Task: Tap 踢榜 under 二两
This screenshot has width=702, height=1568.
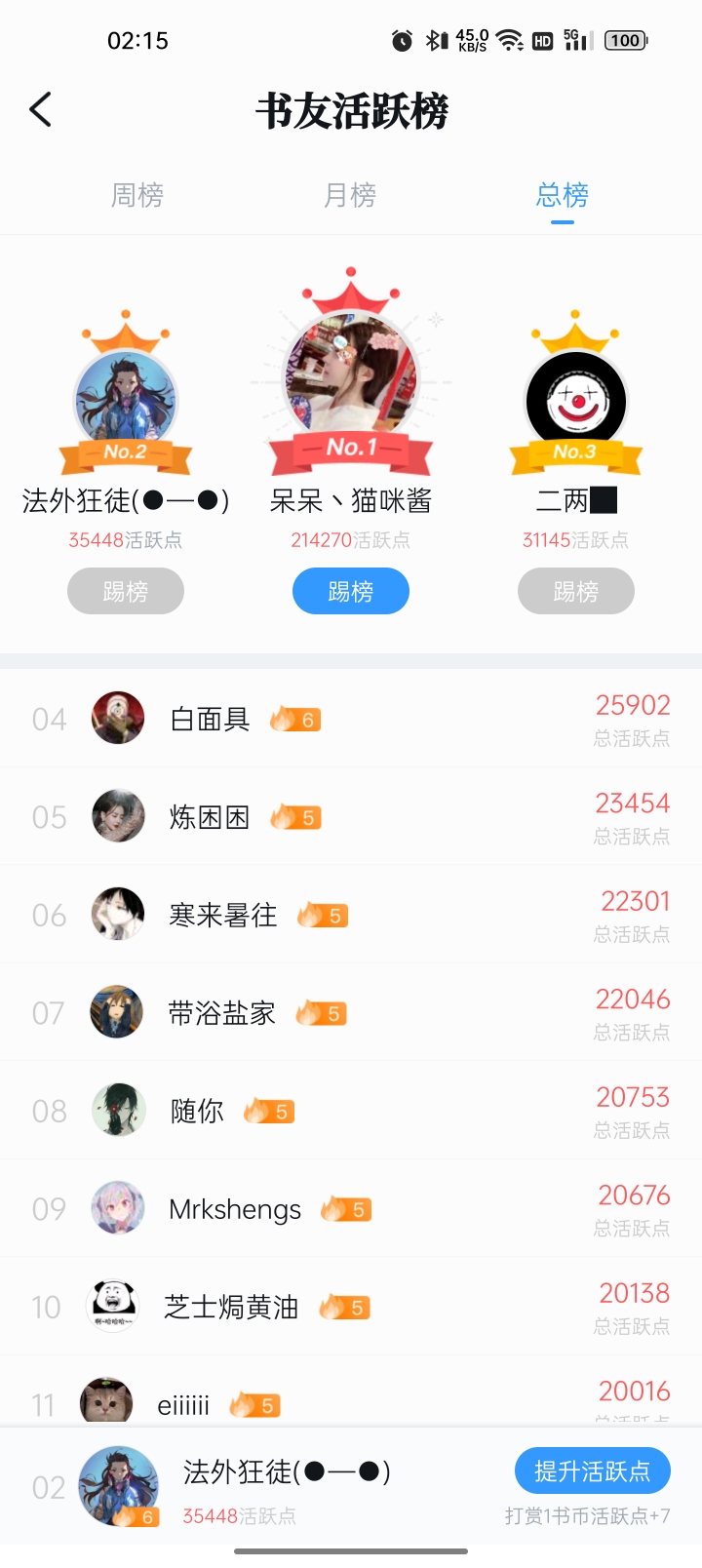Action: point(575,592)
